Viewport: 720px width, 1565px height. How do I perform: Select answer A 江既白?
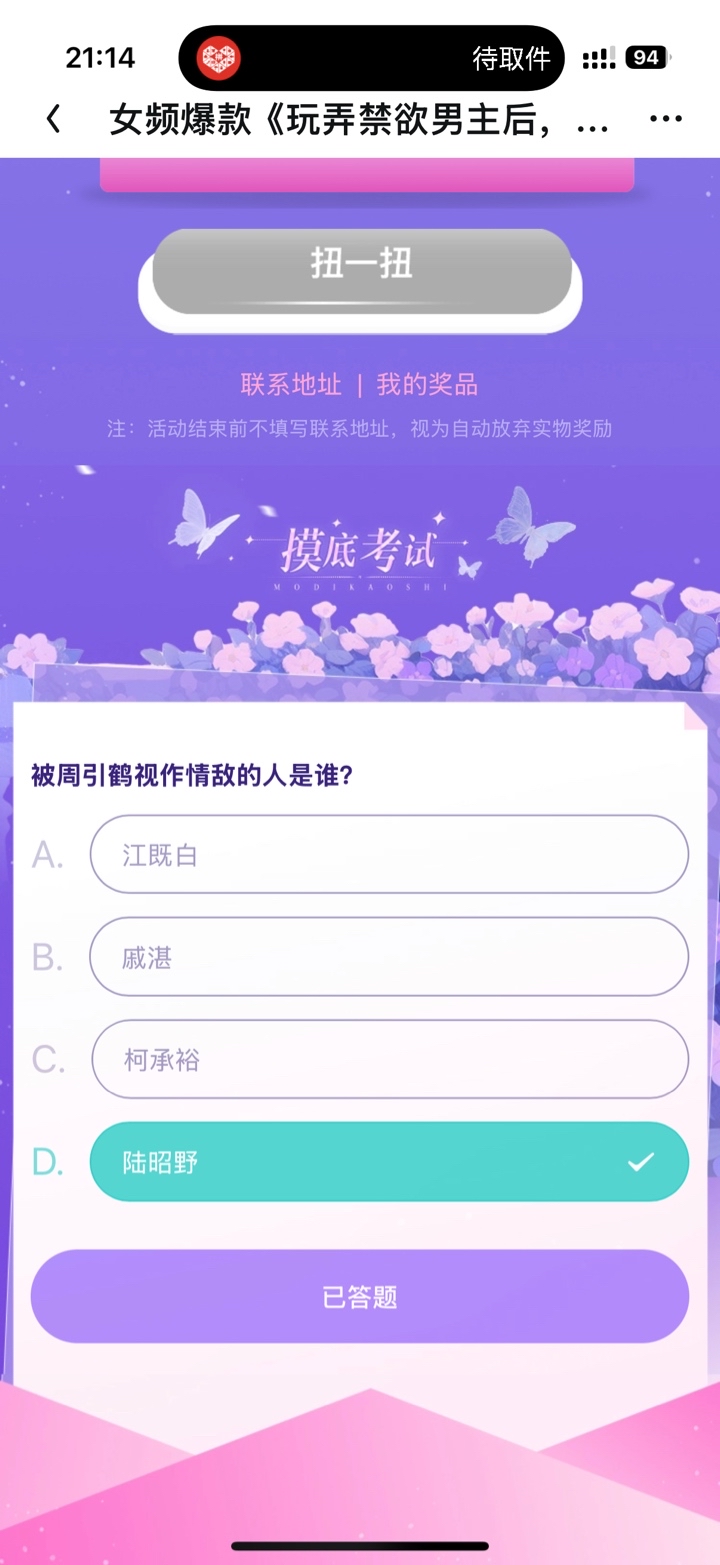[389, 854]
